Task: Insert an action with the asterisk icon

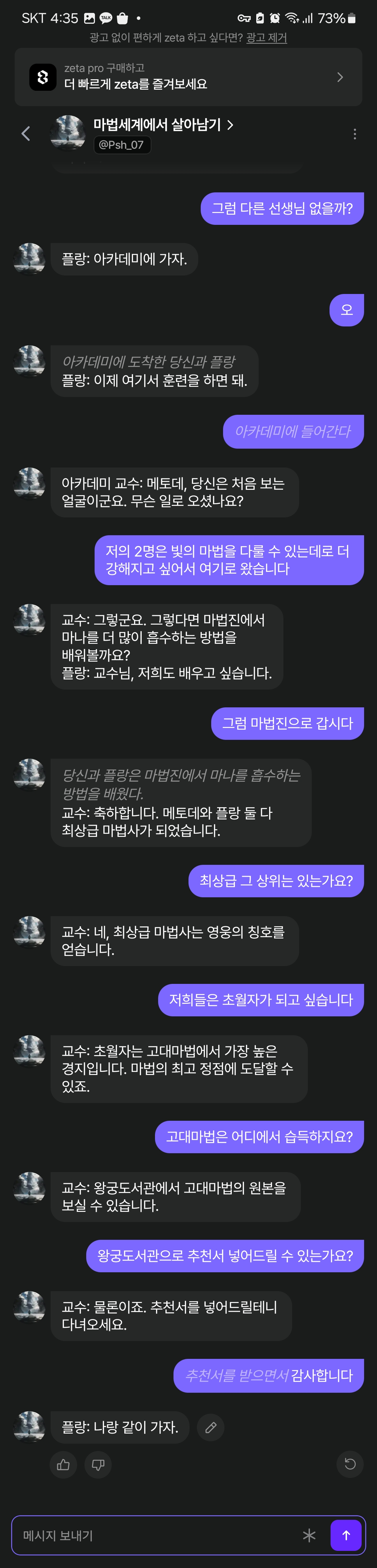Action: tap(309, 1536)
